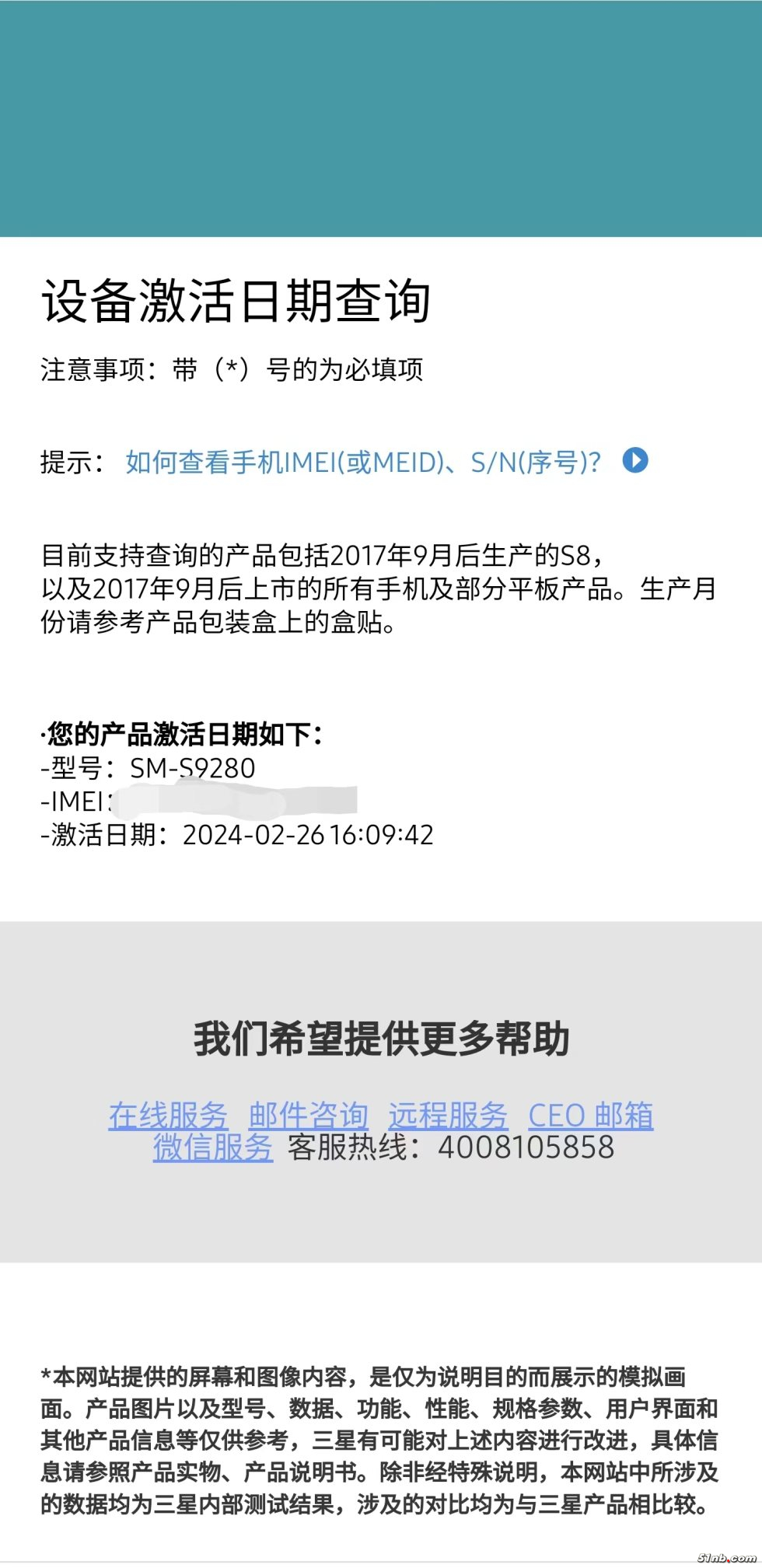The width and height of the screenshot is (762, 1568).
Task: Go to 微信服务
Action: pos(213,1147)
